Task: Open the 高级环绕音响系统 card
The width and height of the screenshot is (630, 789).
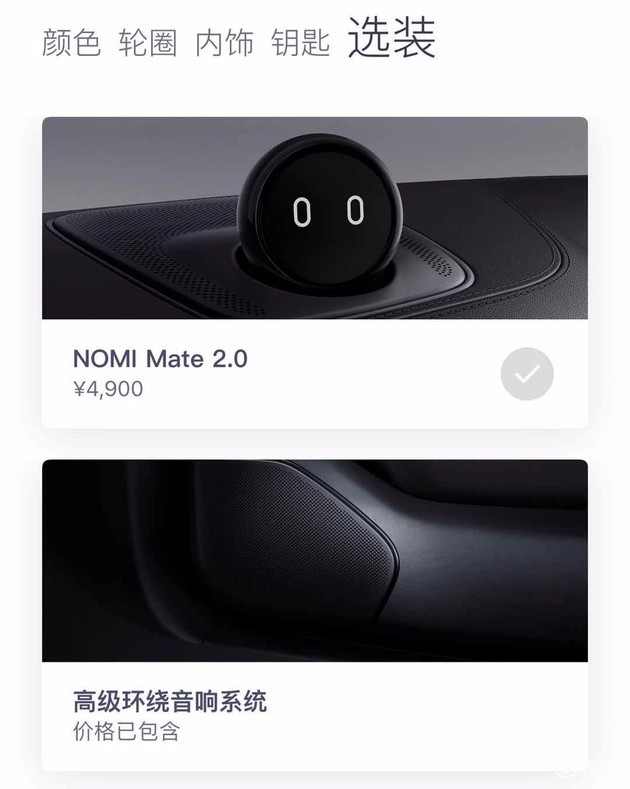Action: (314, 614)
